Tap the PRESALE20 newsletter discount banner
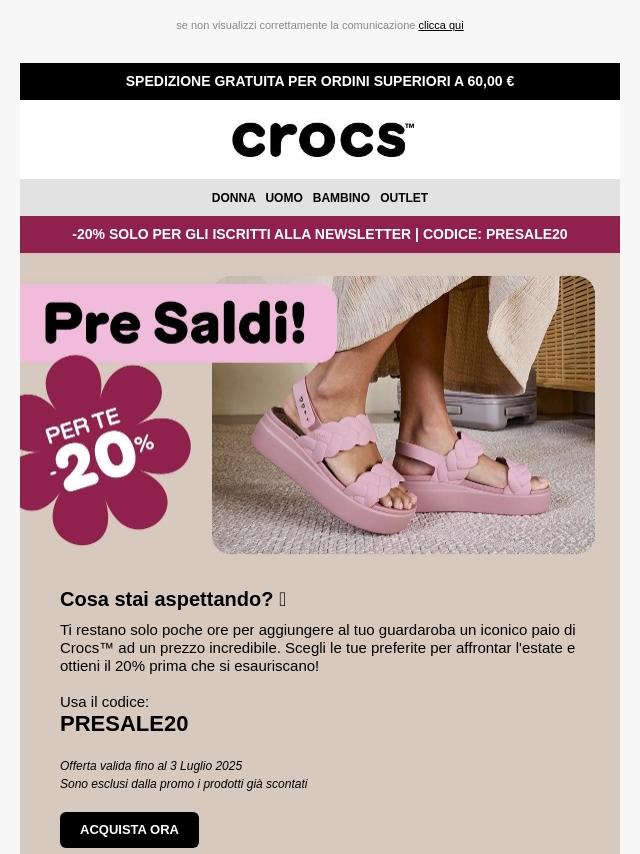The width and height of the screenshot is (640, 854). click(320, 234)
